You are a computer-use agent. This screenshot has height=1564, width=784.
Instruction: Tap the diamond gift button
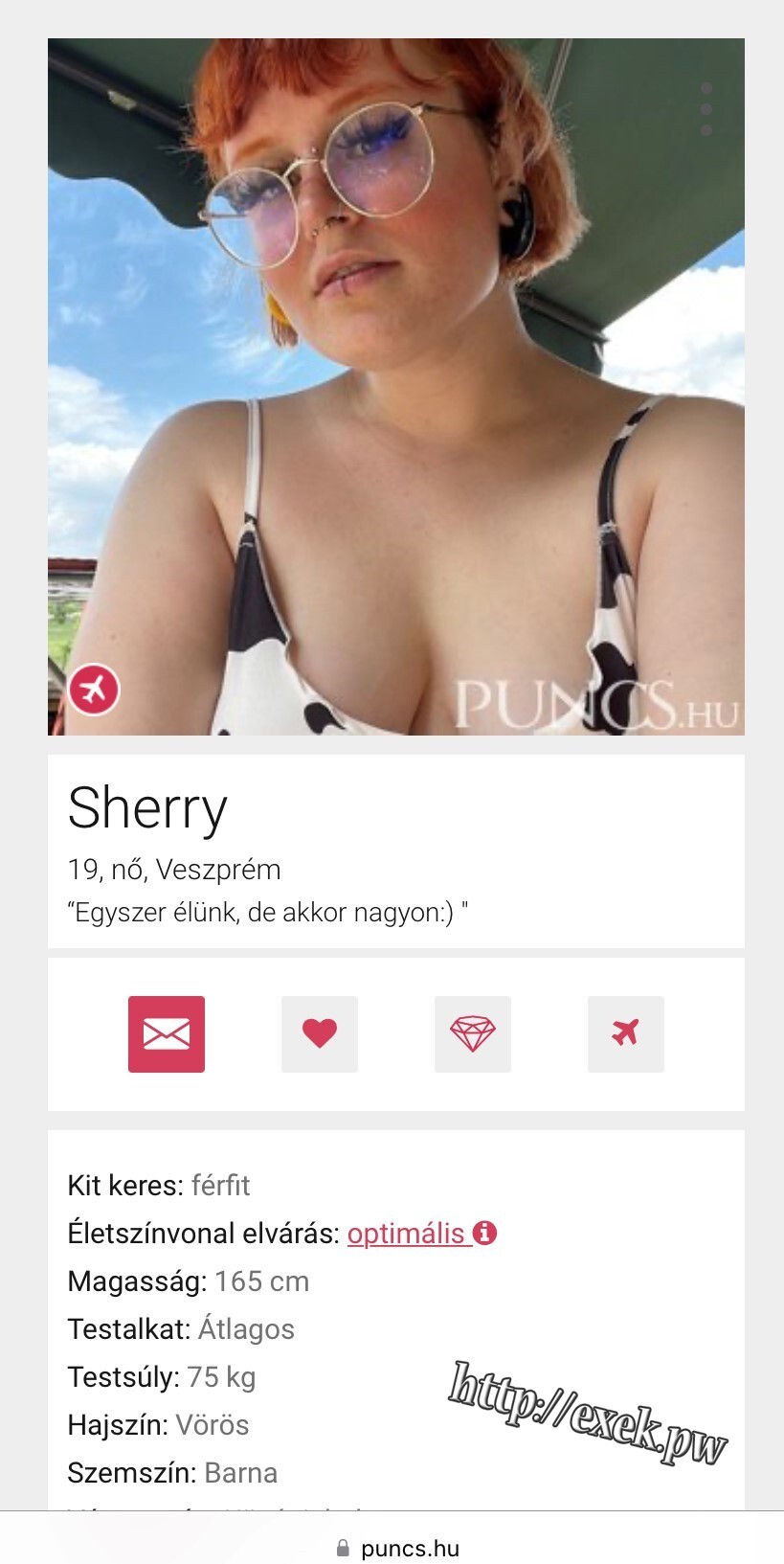(473, 1033)
